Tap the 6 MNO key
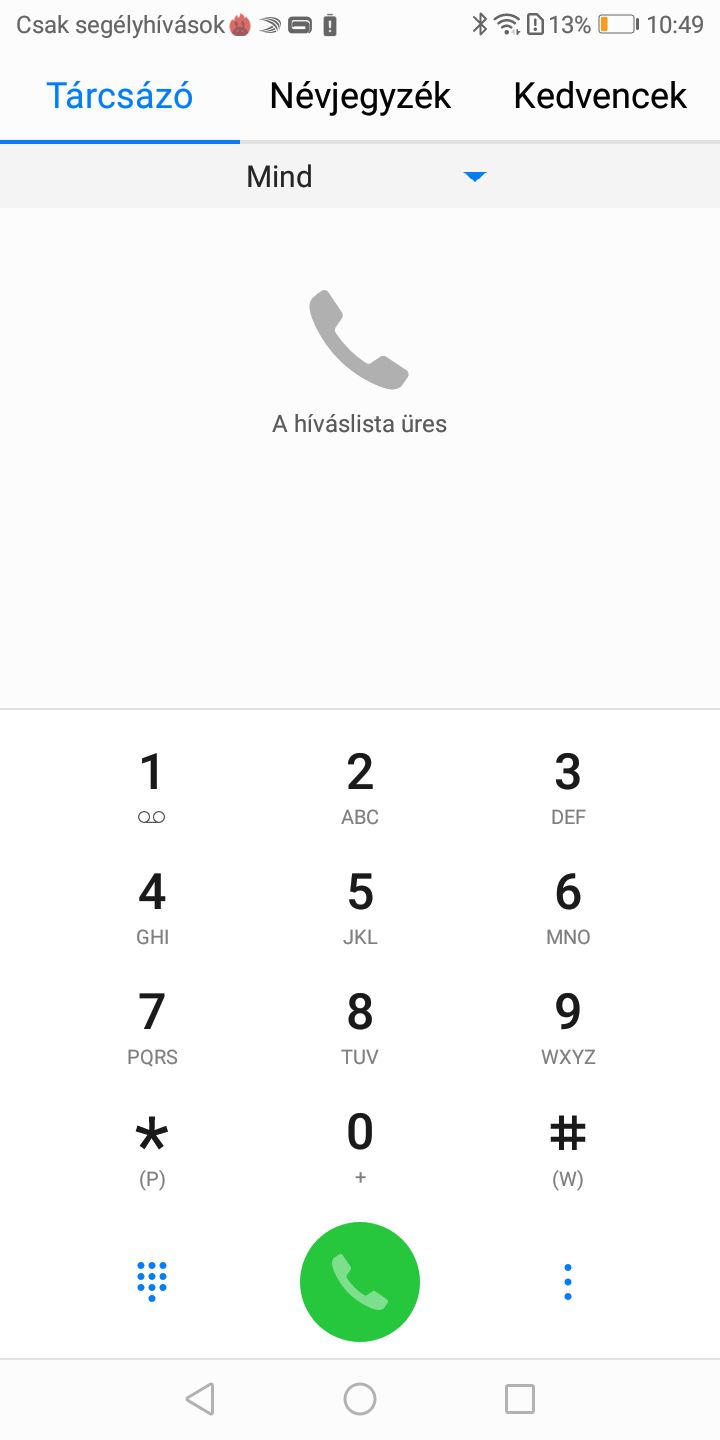Image resolution: width=720 pixels, height=1440 pixels. (568, 907)
